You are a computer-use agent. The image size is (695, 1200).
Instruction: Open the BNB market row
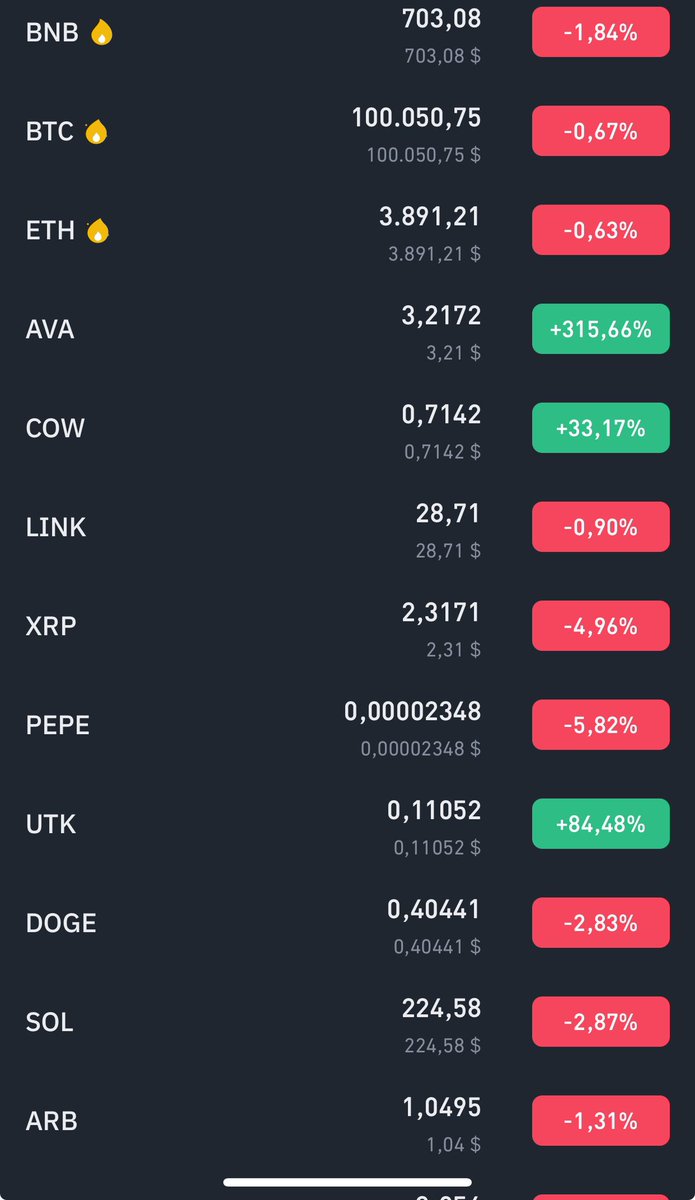point(347,32)
